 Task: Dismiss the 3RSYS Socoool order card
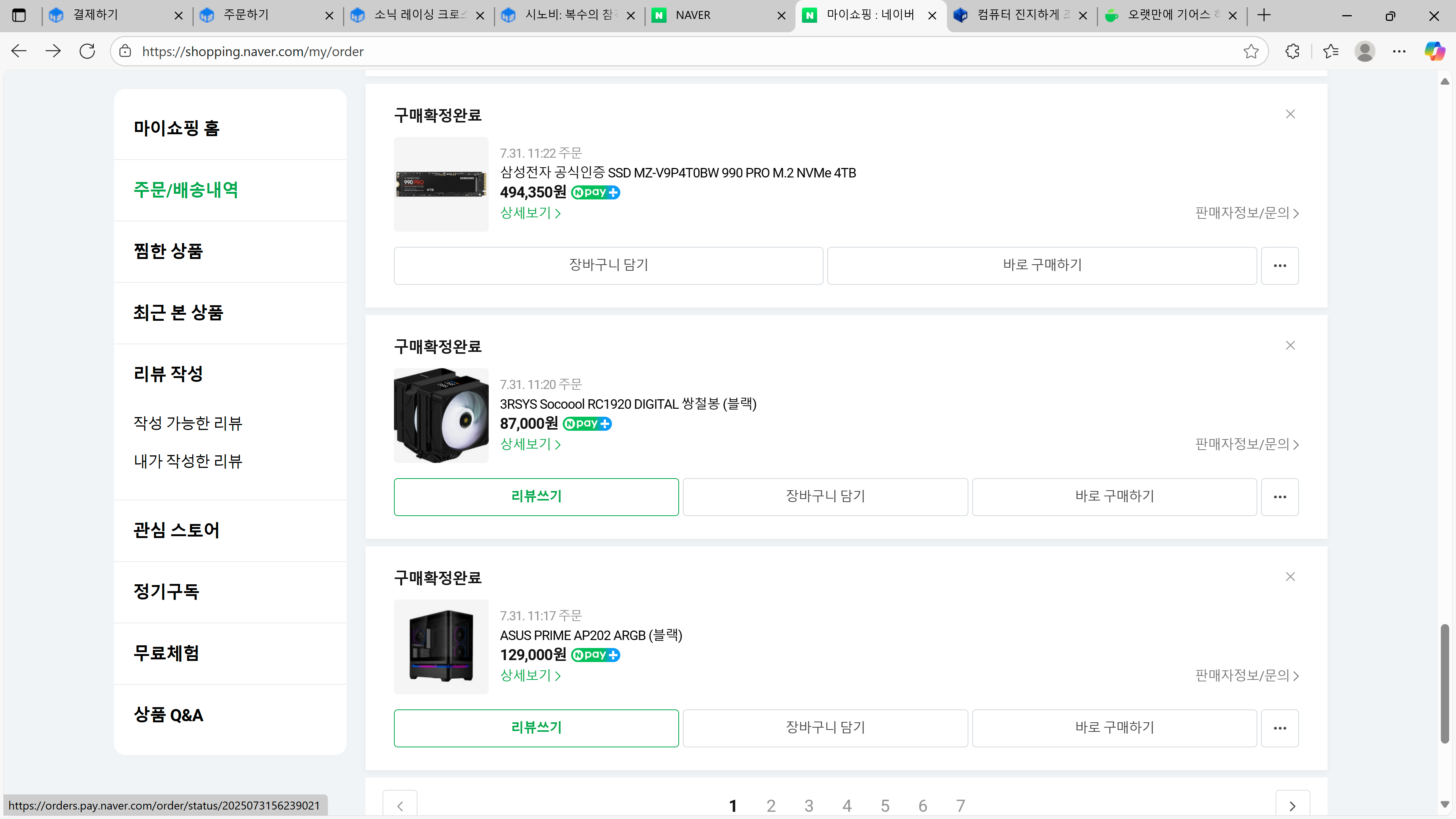coord(1290,345)
